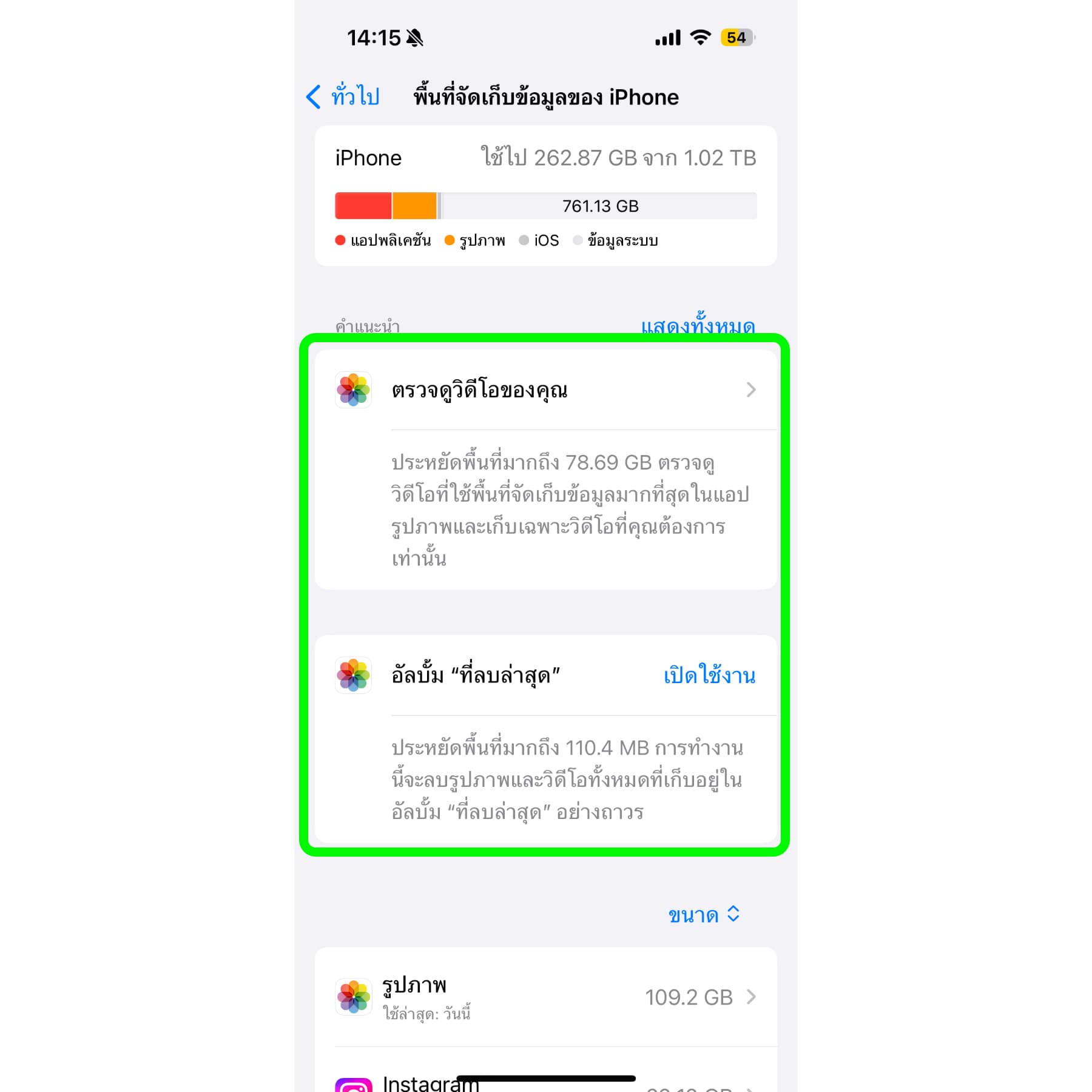Screen dimensions: 1092x1092
Task: Tap แสดงทั้งหมด to show all recommendations
Action: pyautogui.click(x=698, y=325)
